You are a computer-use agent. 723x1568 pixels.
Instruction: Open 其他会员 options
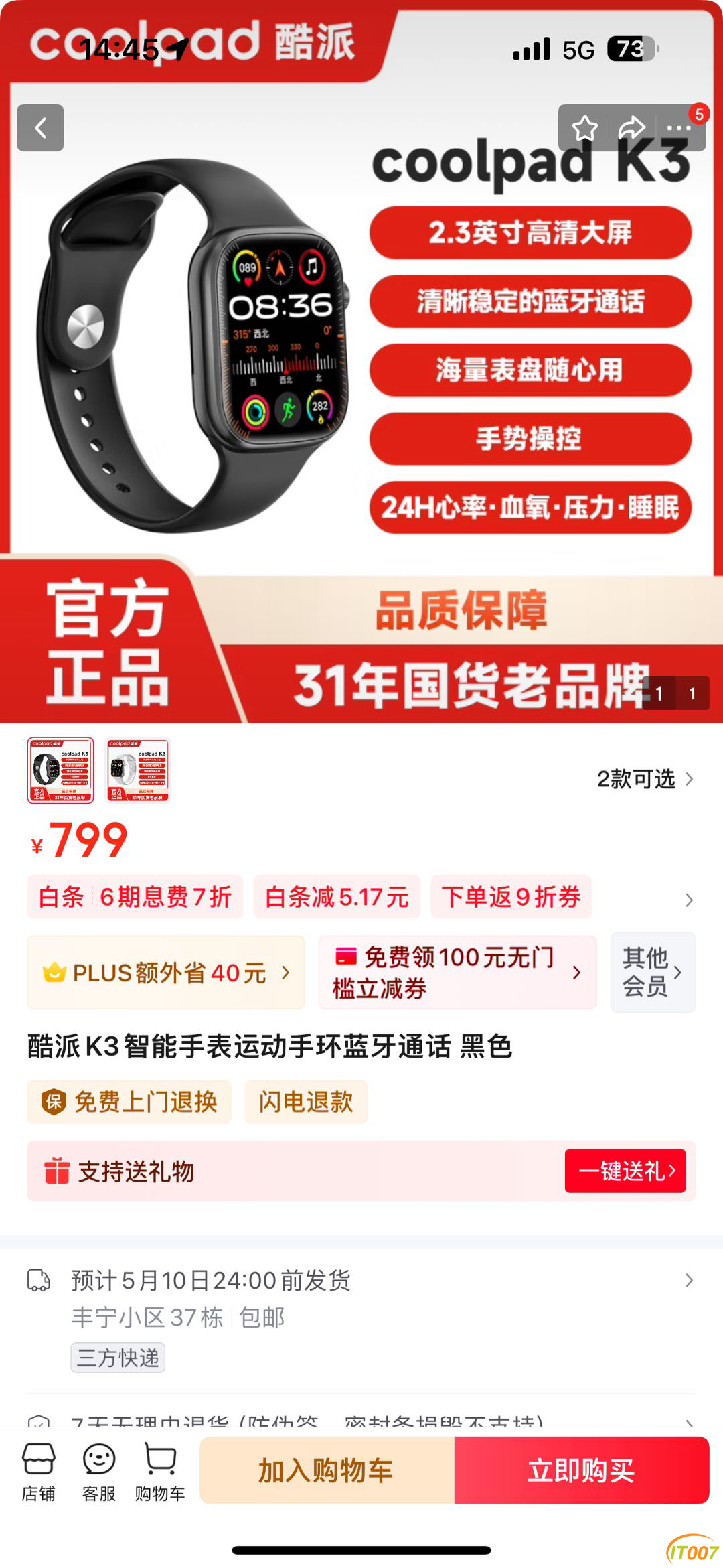653,973
